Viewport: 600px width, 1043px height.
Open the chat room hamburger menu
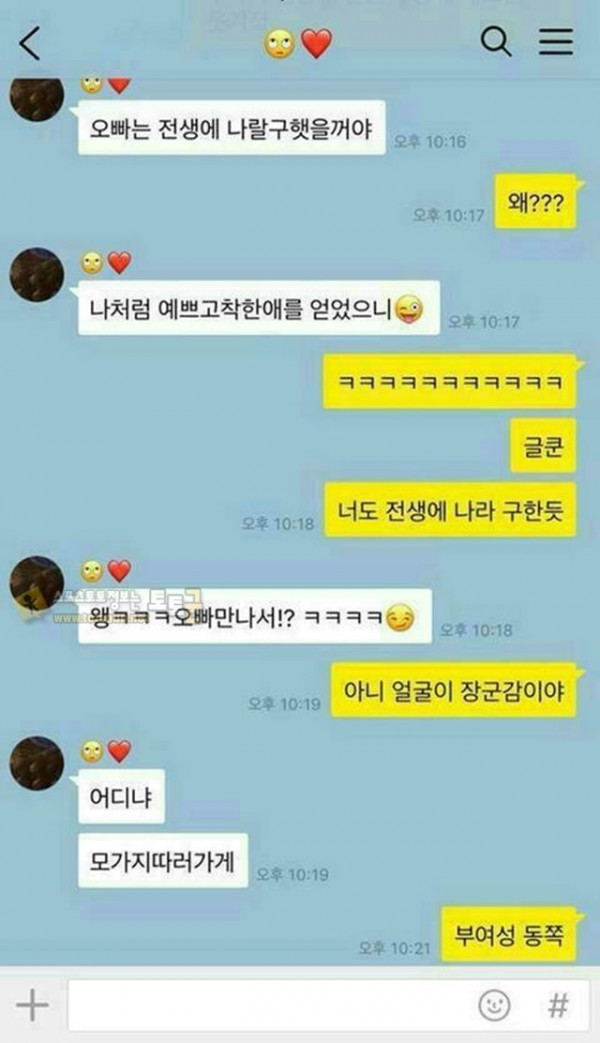pyautogui.click(x=555, y=41)
